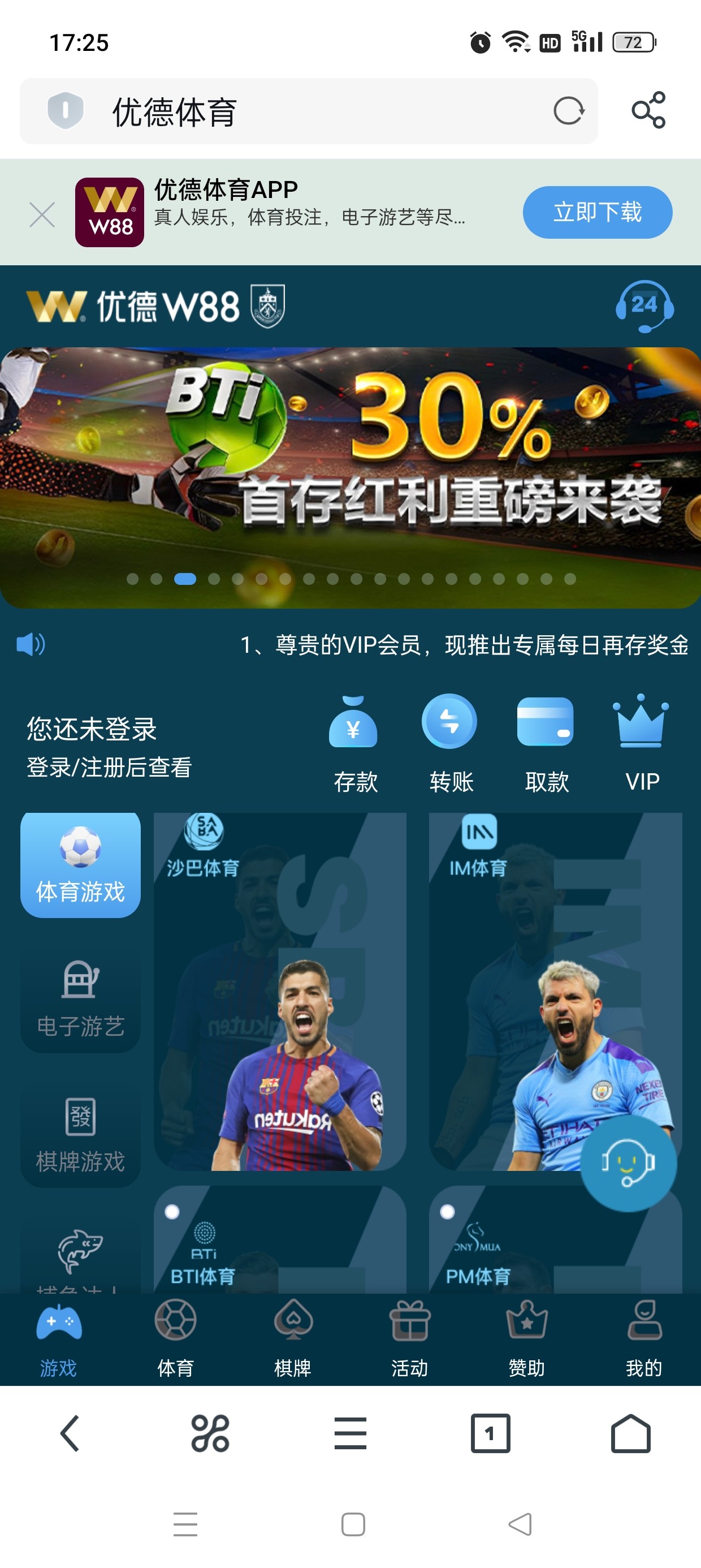This screenshot has width=701, height=1568.
Task: Open the 沙巴体育 card
Action: coord(280,991)
